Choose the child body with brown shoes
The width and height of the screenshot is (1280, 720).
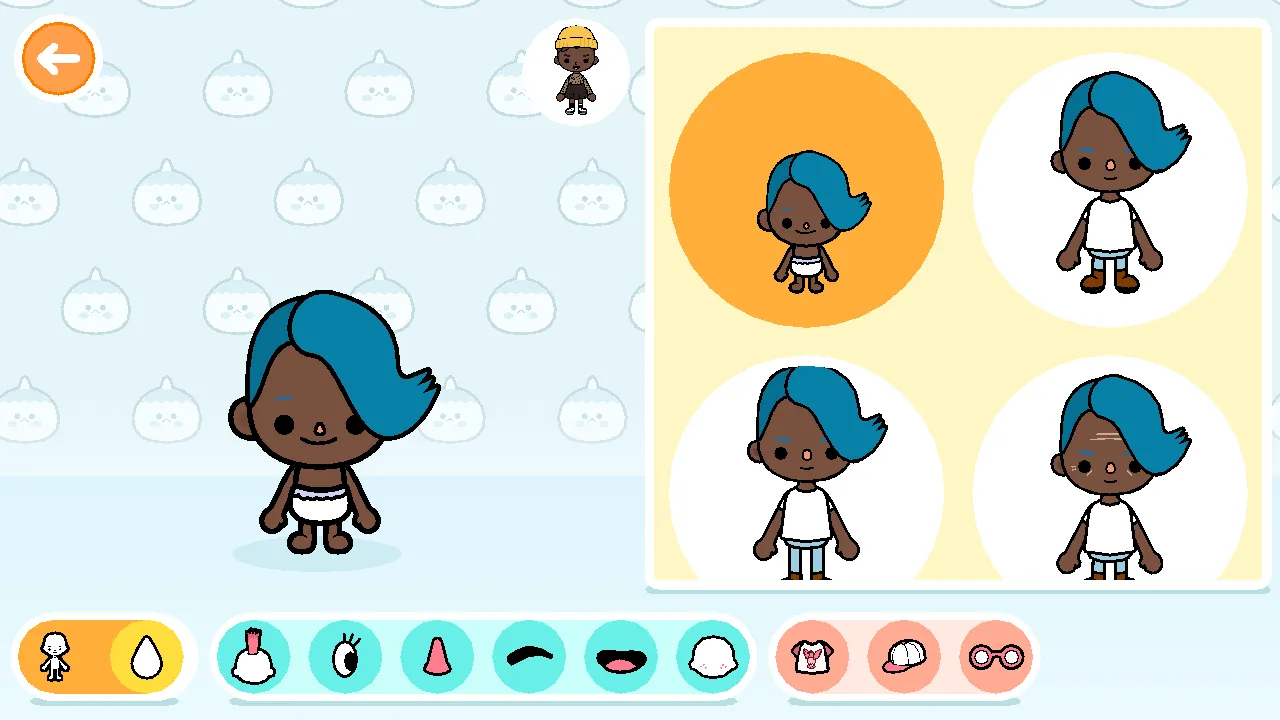[1110, 190]
